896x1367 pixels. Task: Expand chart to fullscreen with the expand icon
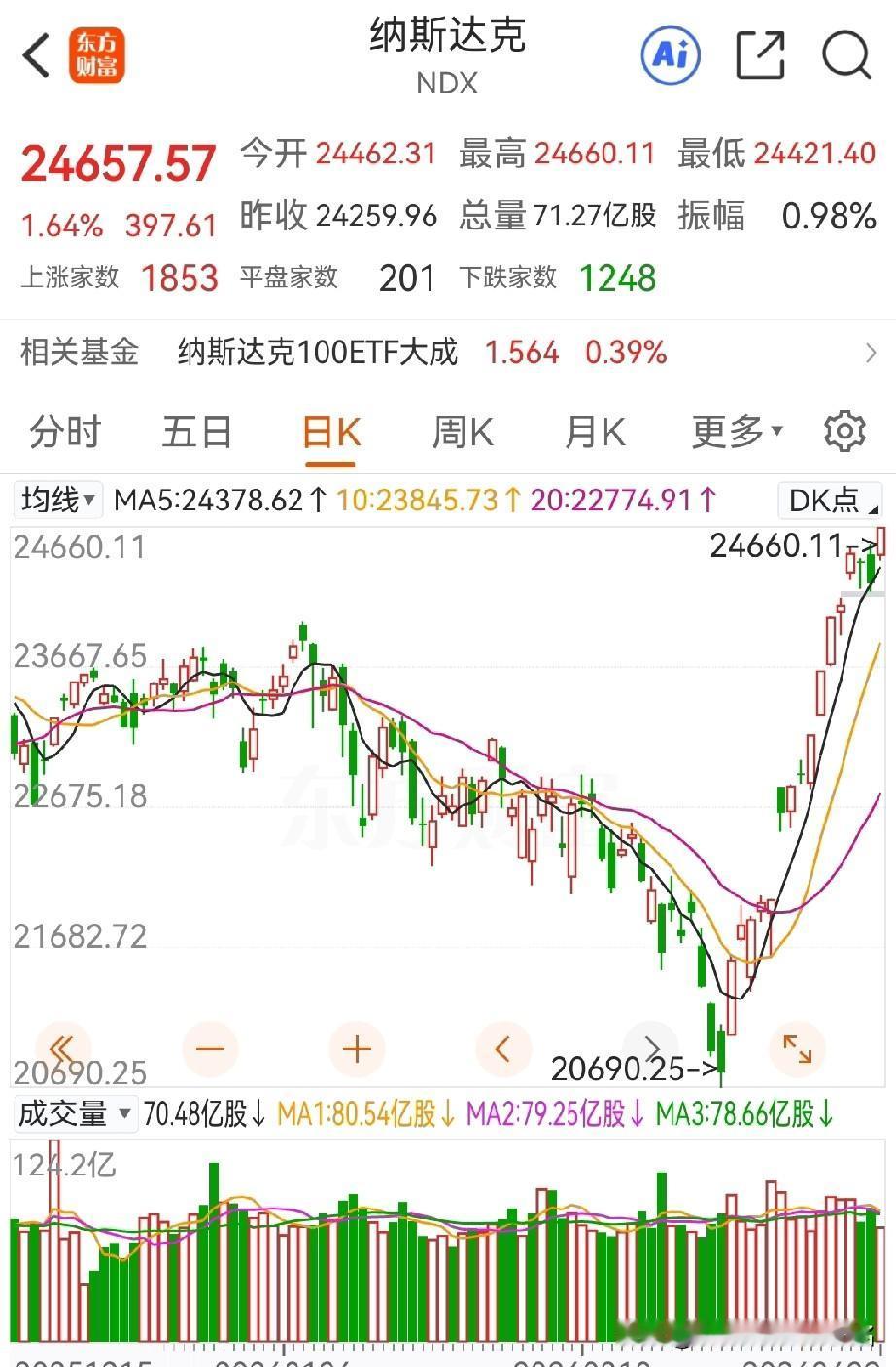point(797,1049)
